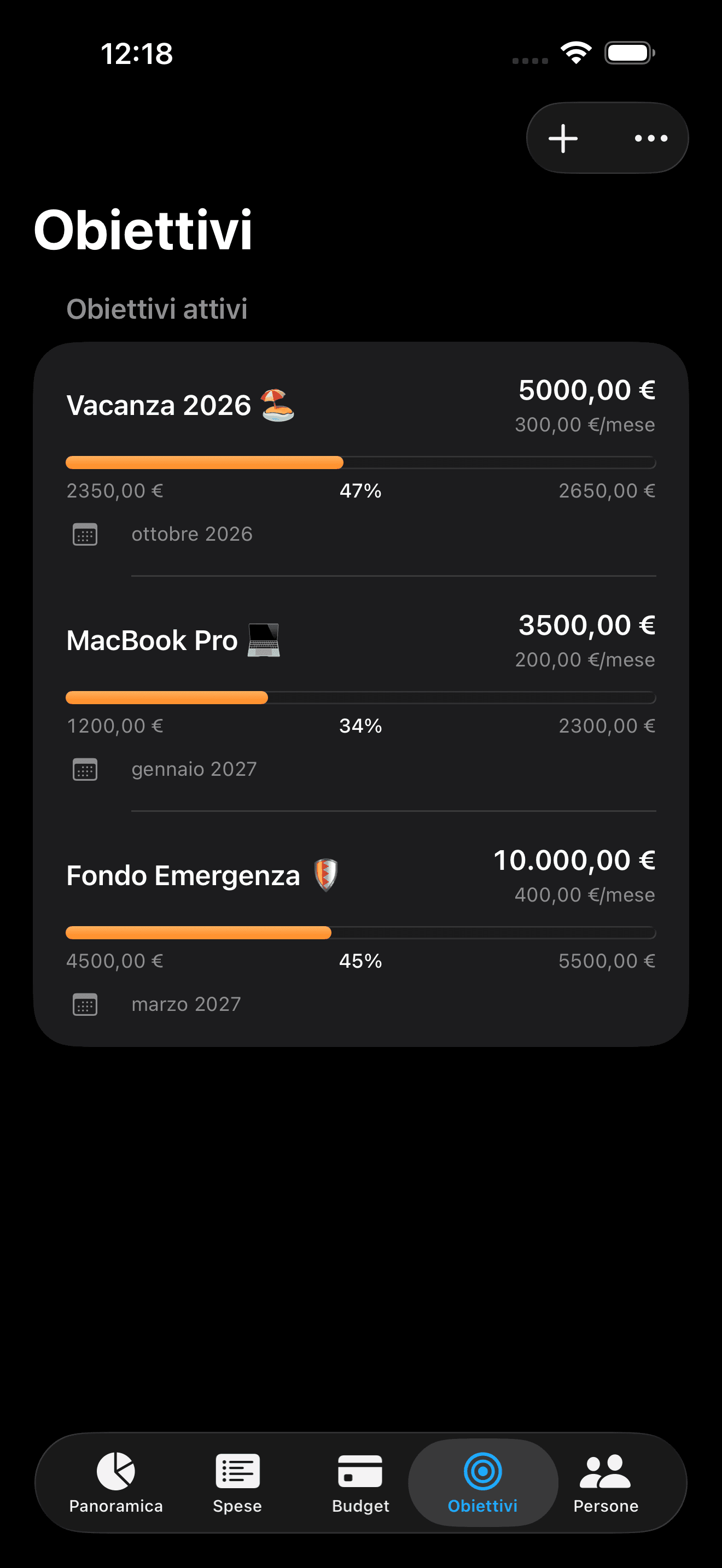Tap the shield emoji on Fondo Emergenza
Viewport: 722px width, 1568px height.
click(327, 875)
